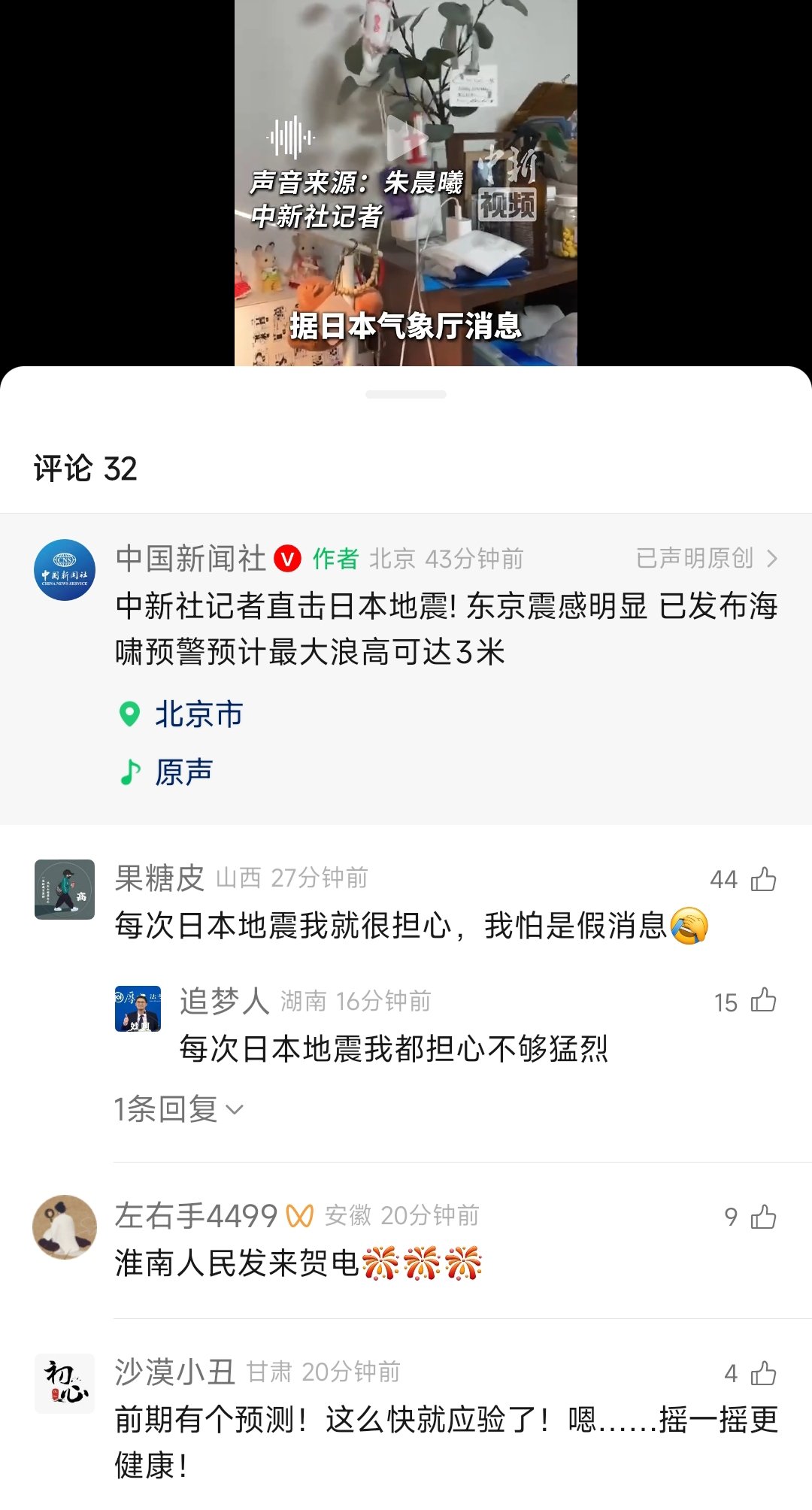Open 已声明原创 original declaration details
Screen dimensions: 812x1510
706,558
